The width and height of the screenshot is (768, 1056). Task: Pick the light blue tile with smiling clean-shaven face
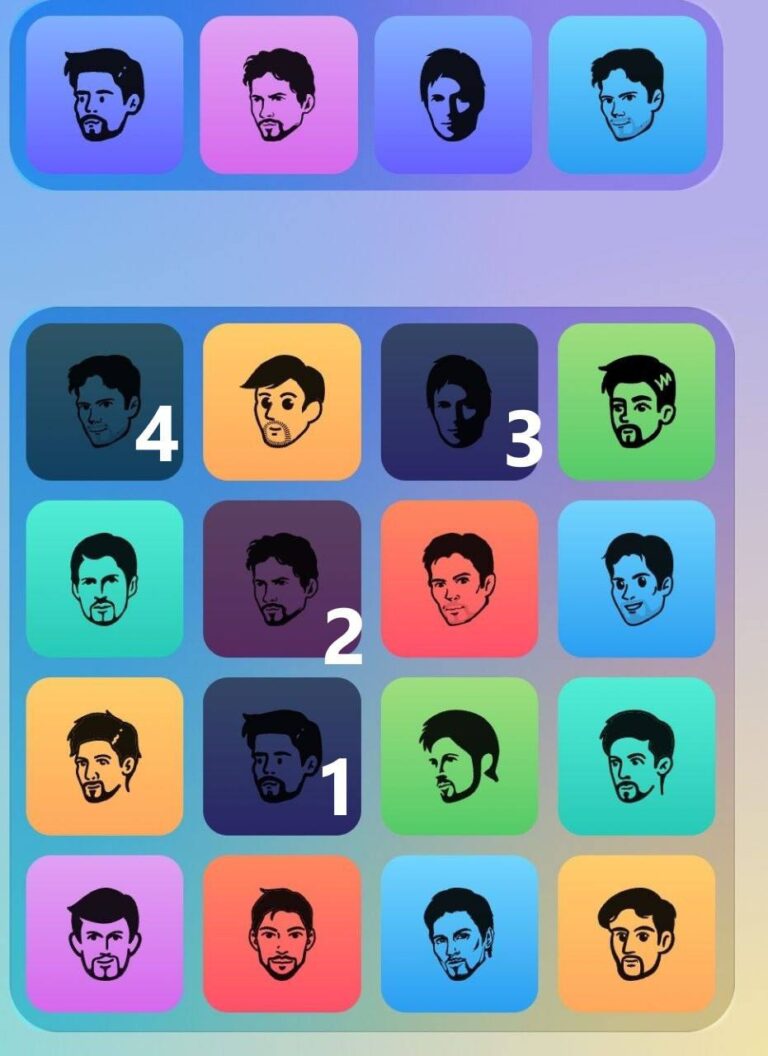[636, 579]
